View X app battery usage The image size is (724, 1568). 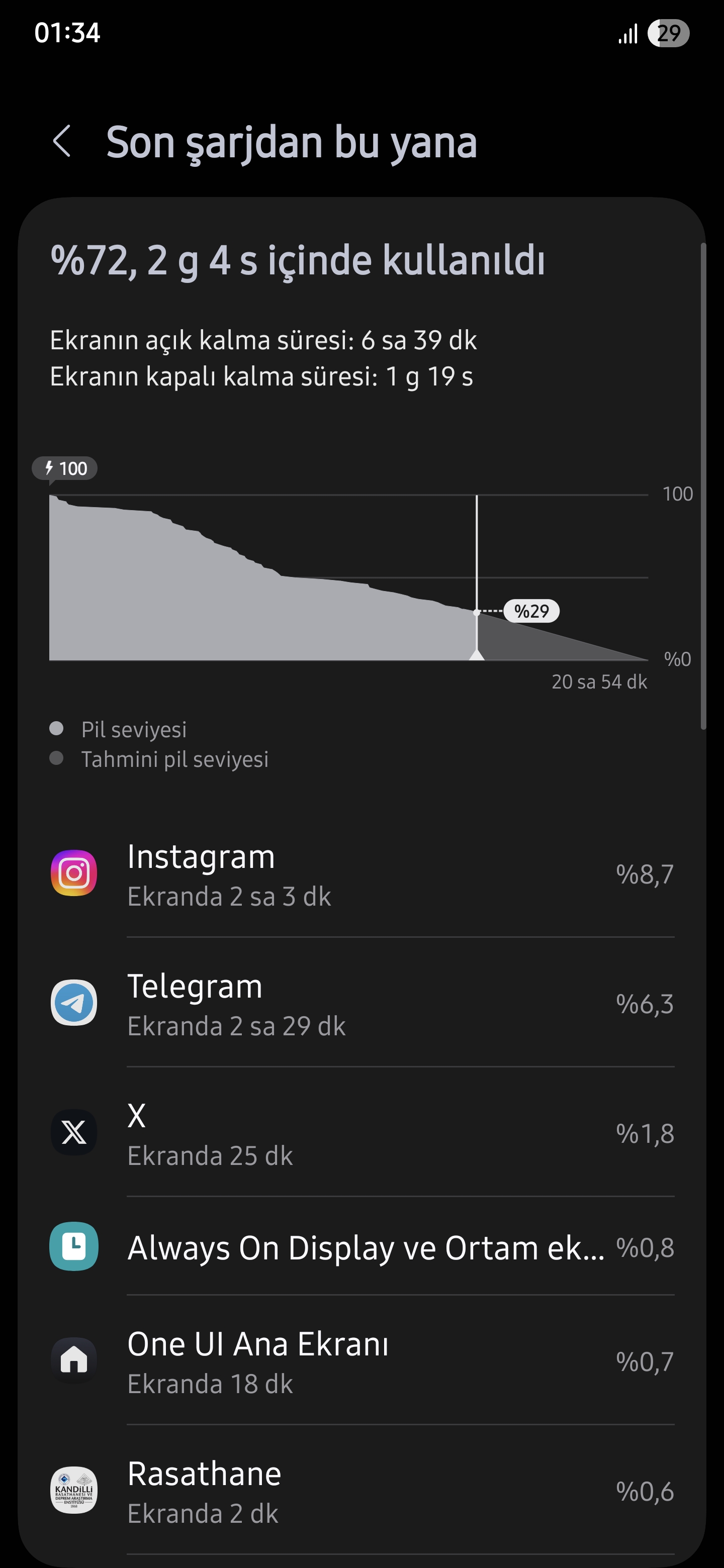click(361, 1132)
